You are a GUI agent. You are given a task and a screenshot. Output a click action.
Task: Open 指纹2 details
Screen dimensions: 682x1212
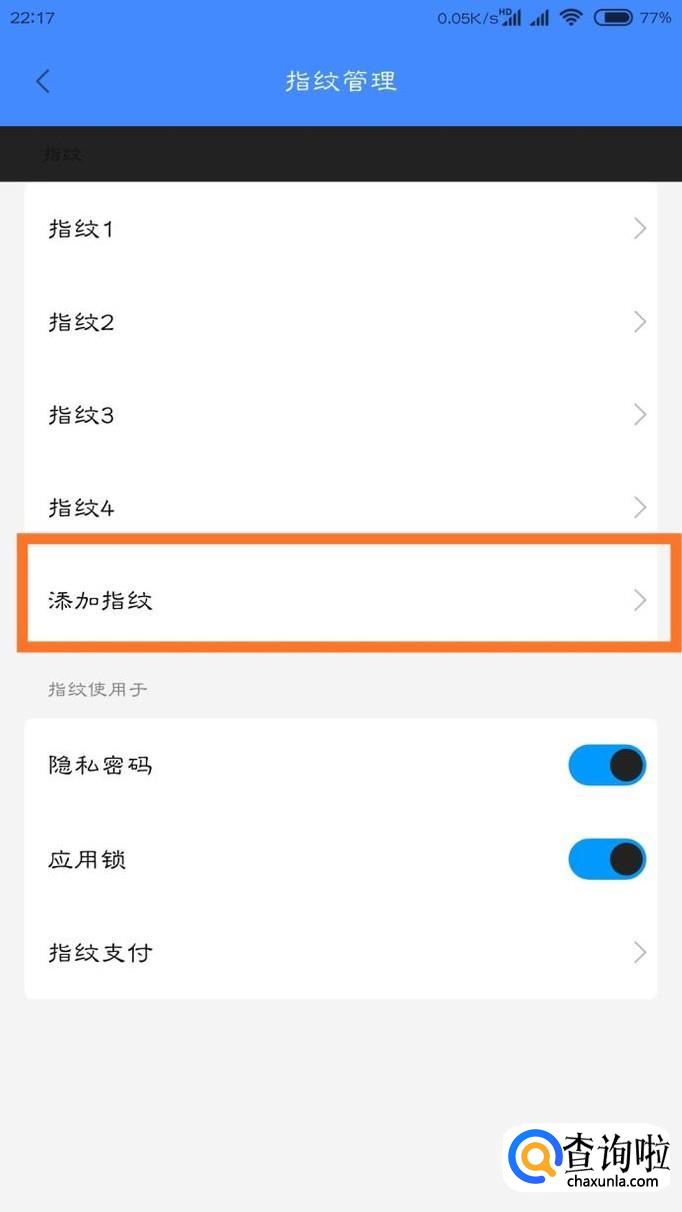[x=340, y=322]
